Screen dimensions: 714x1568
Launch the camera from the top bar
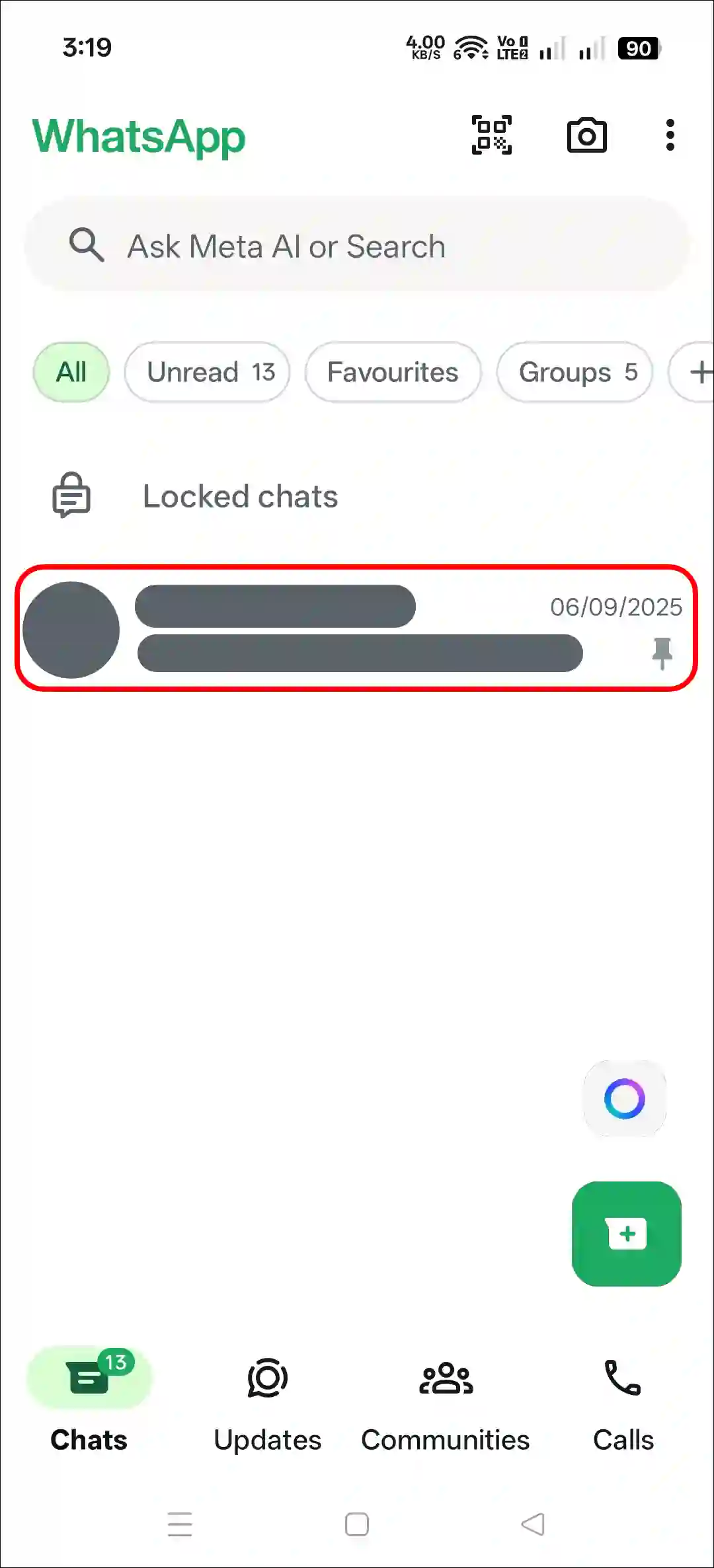coord(586,135)
